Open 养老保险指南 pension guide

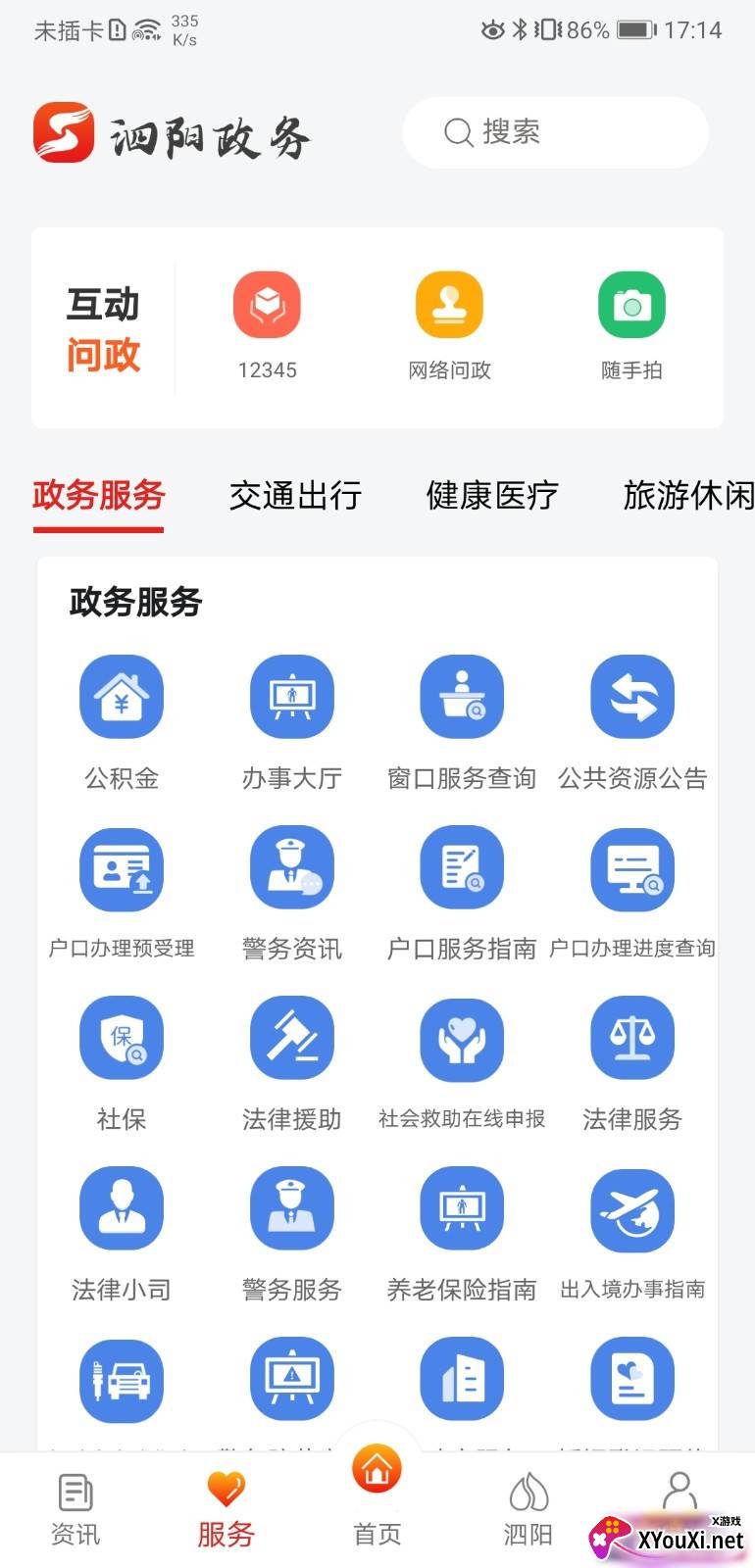coord(462,1209)
